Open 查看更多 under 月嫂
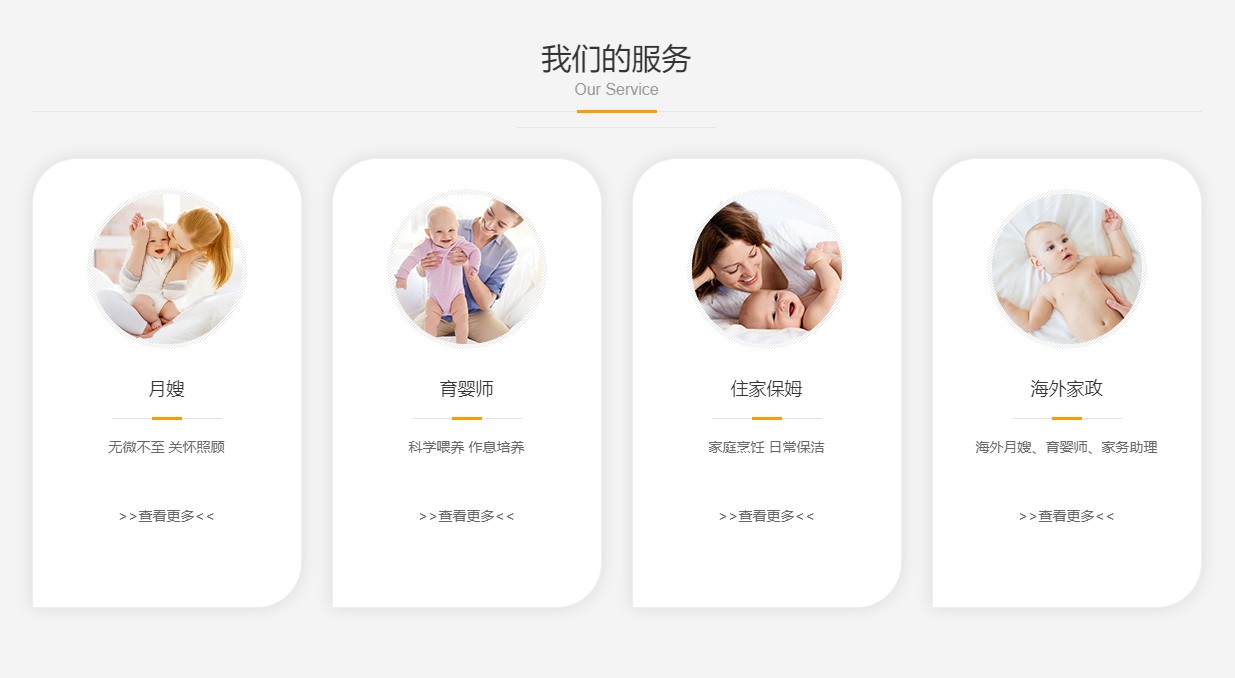Image resolution: width=1235 pixels, height=678 pixels. (x=166, y=516)
